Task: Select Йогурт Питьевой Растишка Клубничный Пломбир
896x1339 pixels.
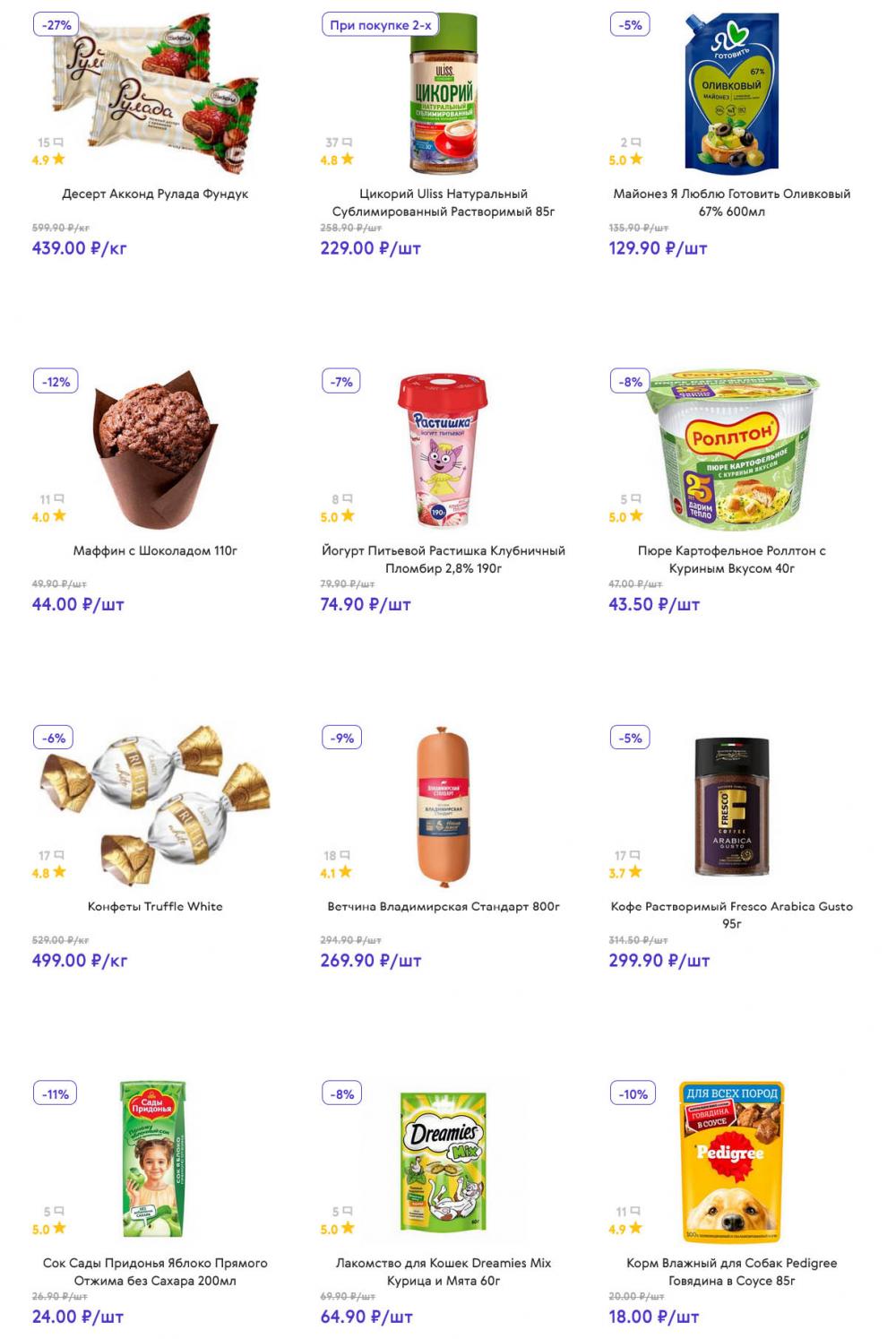Action: [x=444, y=559]
